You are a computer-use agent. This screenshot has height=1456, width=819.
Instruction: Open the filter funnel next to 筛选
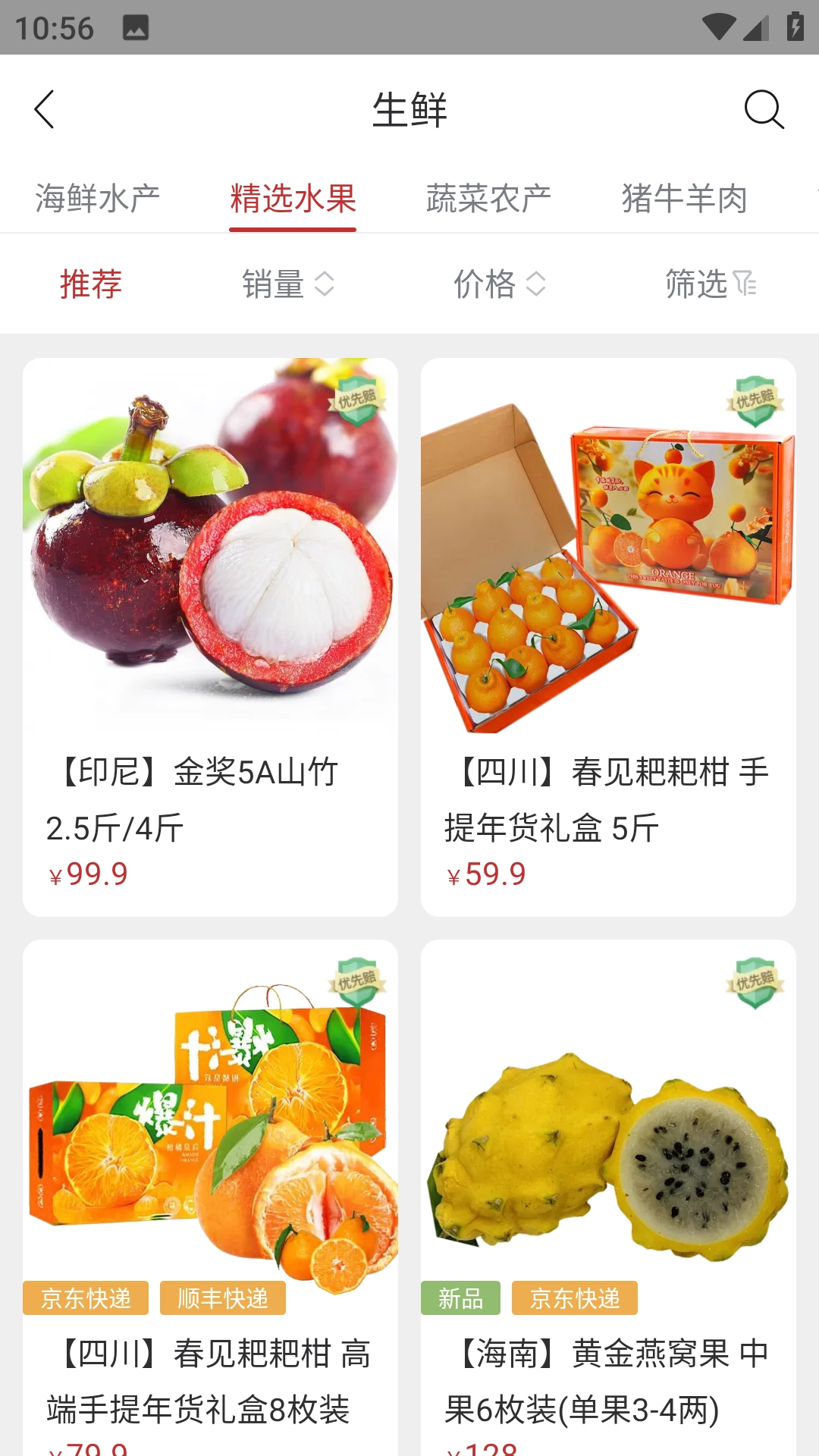click(x=746, y=284)
